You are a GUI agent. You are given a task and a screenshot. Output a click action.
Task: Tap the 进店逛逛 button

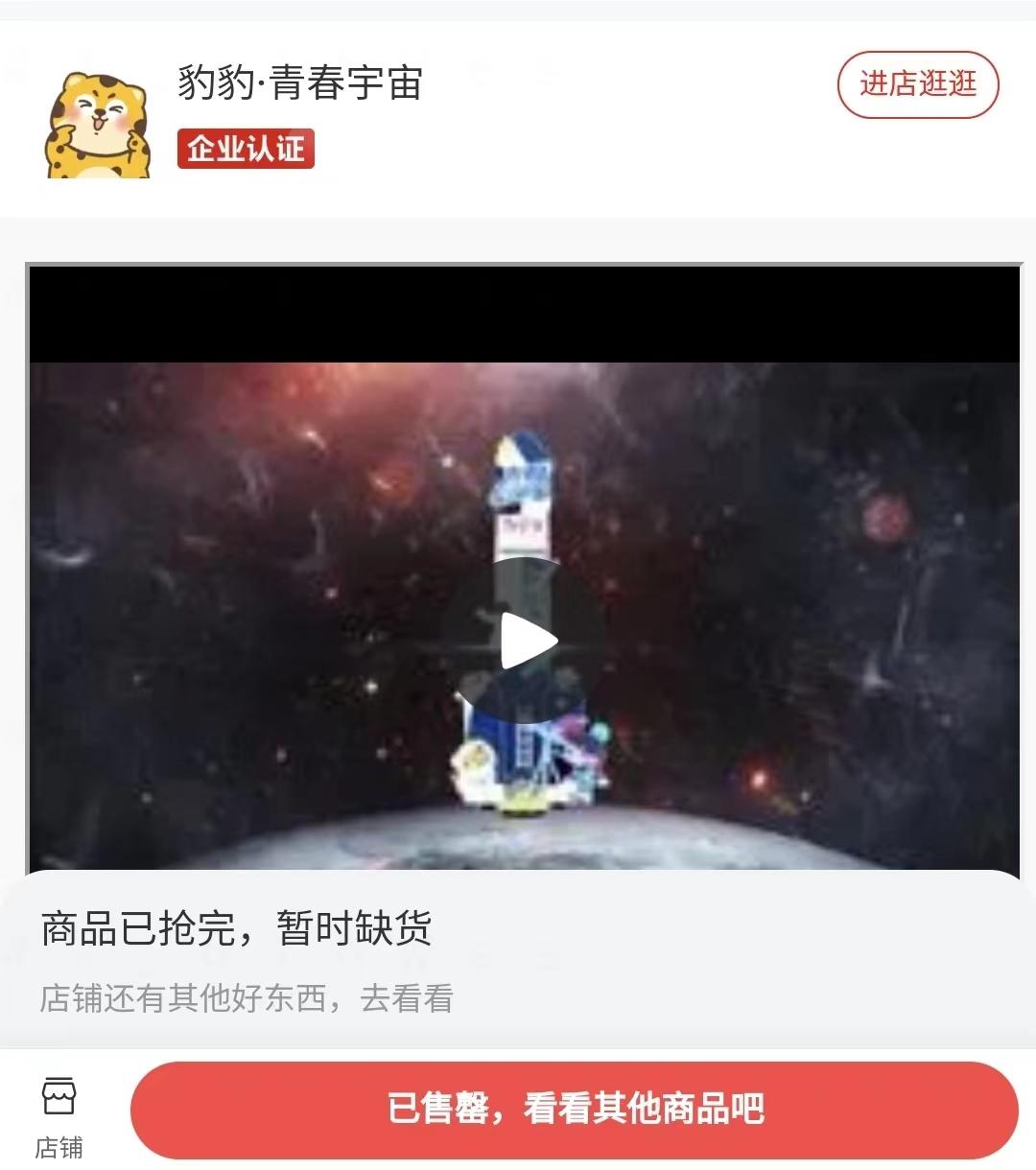coord(918,84)
